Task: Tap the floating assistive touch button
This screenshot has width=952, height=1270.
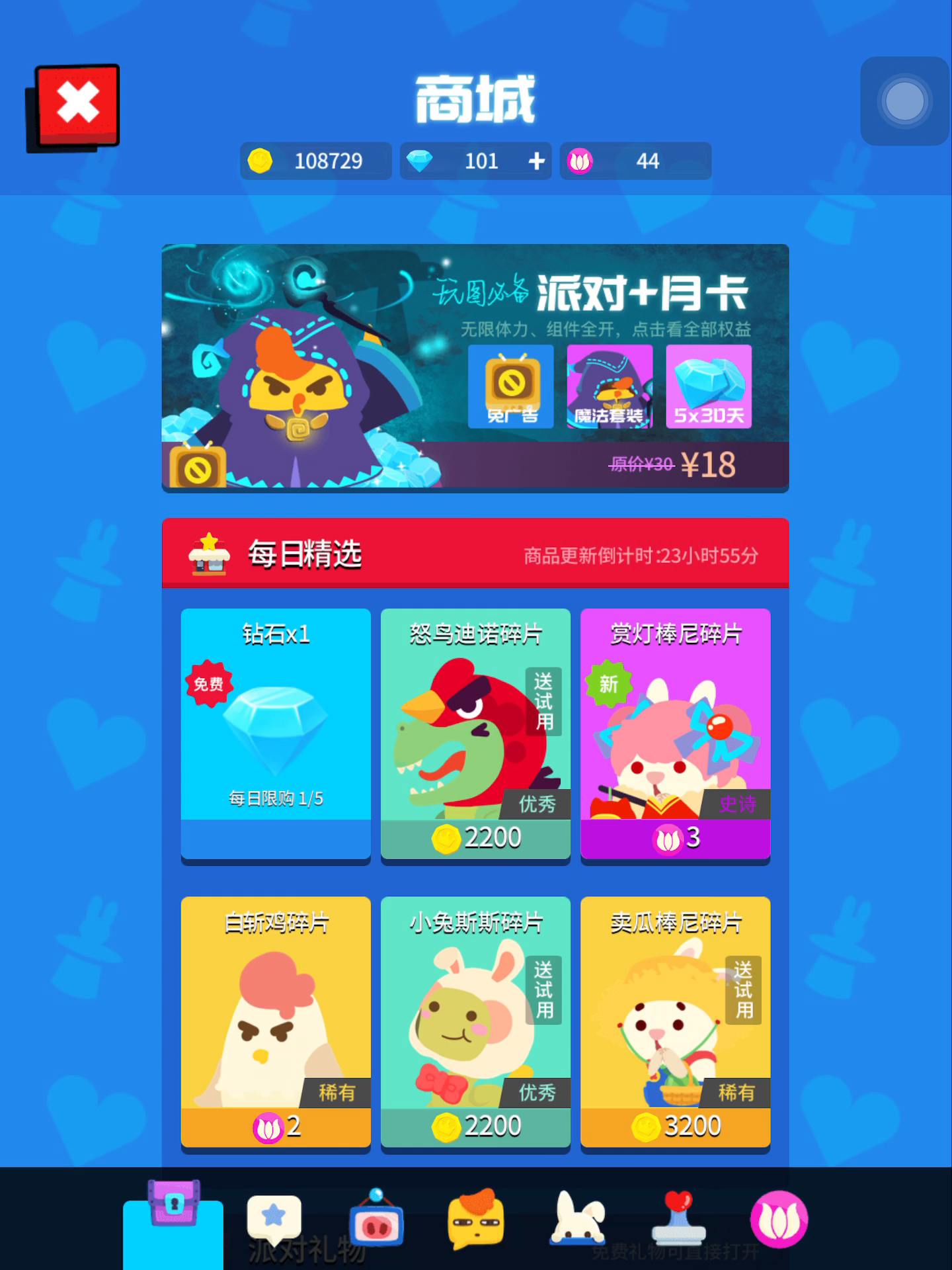Action: (x=904, y=101)
